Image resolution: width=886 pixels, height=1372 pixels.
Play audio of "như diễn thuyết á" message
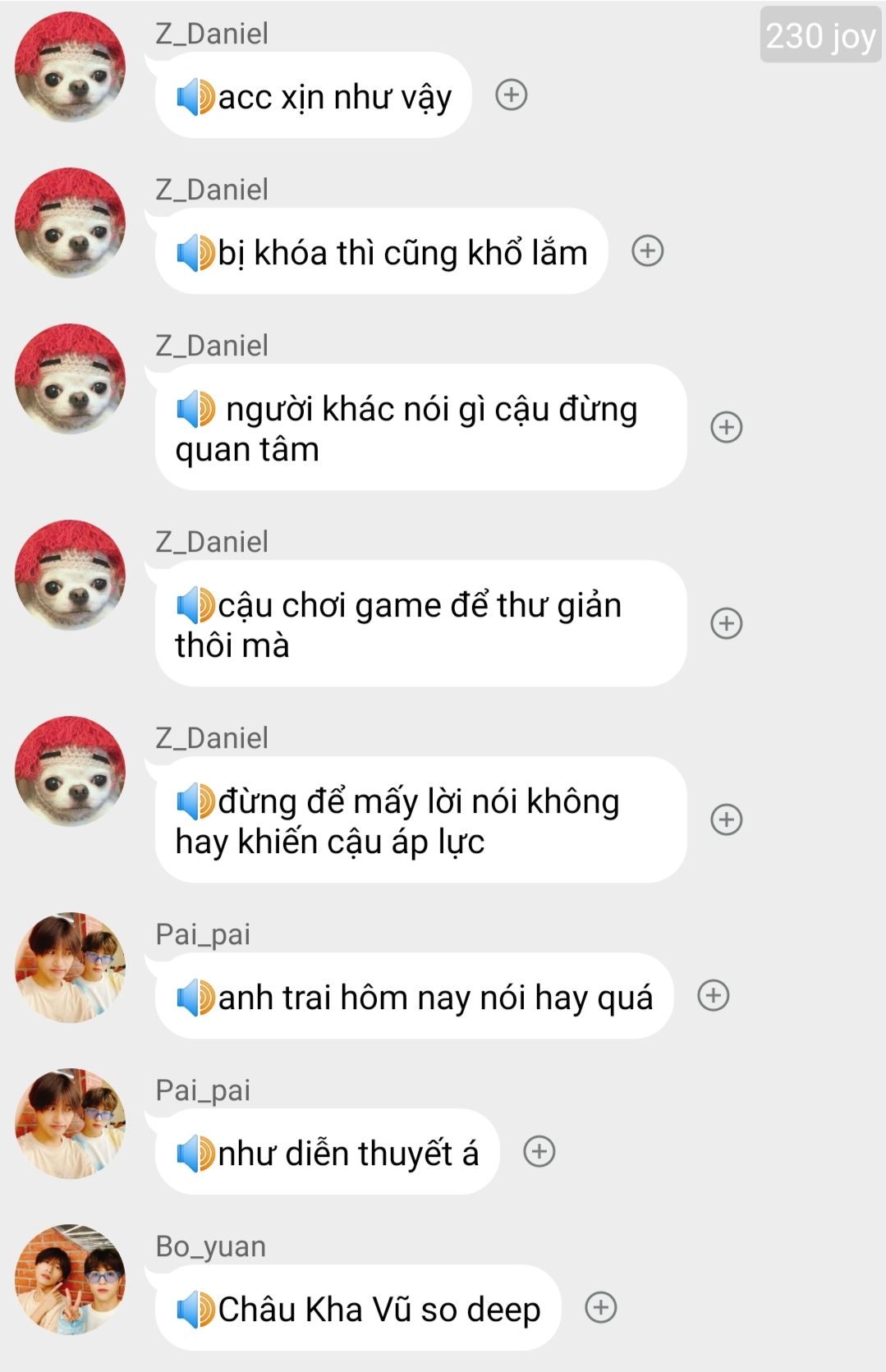coord(195,1153)
